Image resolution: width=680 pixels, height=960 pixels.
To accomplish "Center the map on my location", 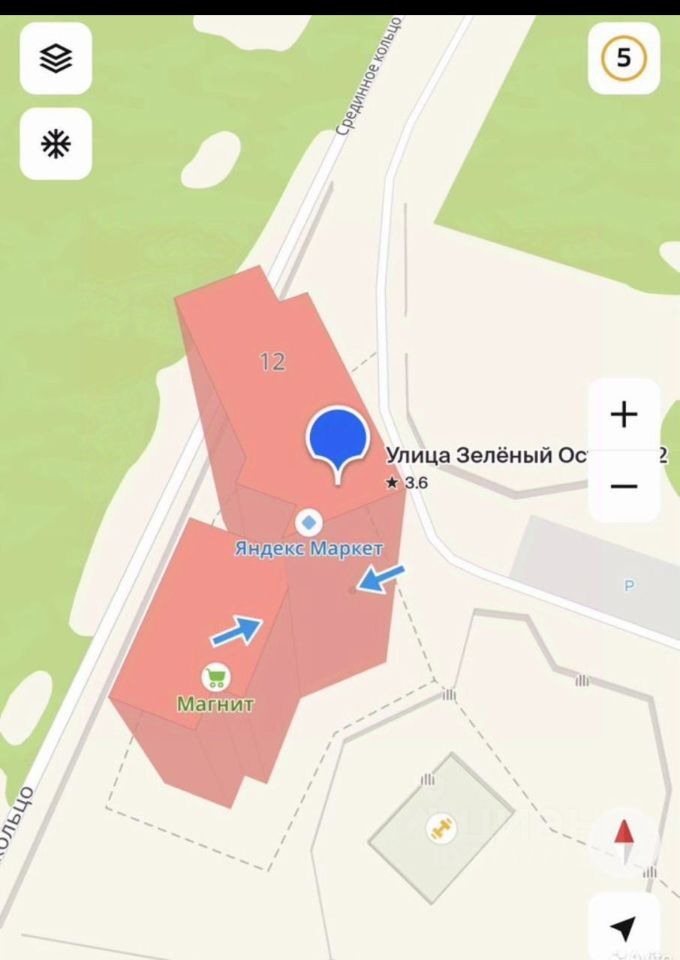I will pos(624,930).
